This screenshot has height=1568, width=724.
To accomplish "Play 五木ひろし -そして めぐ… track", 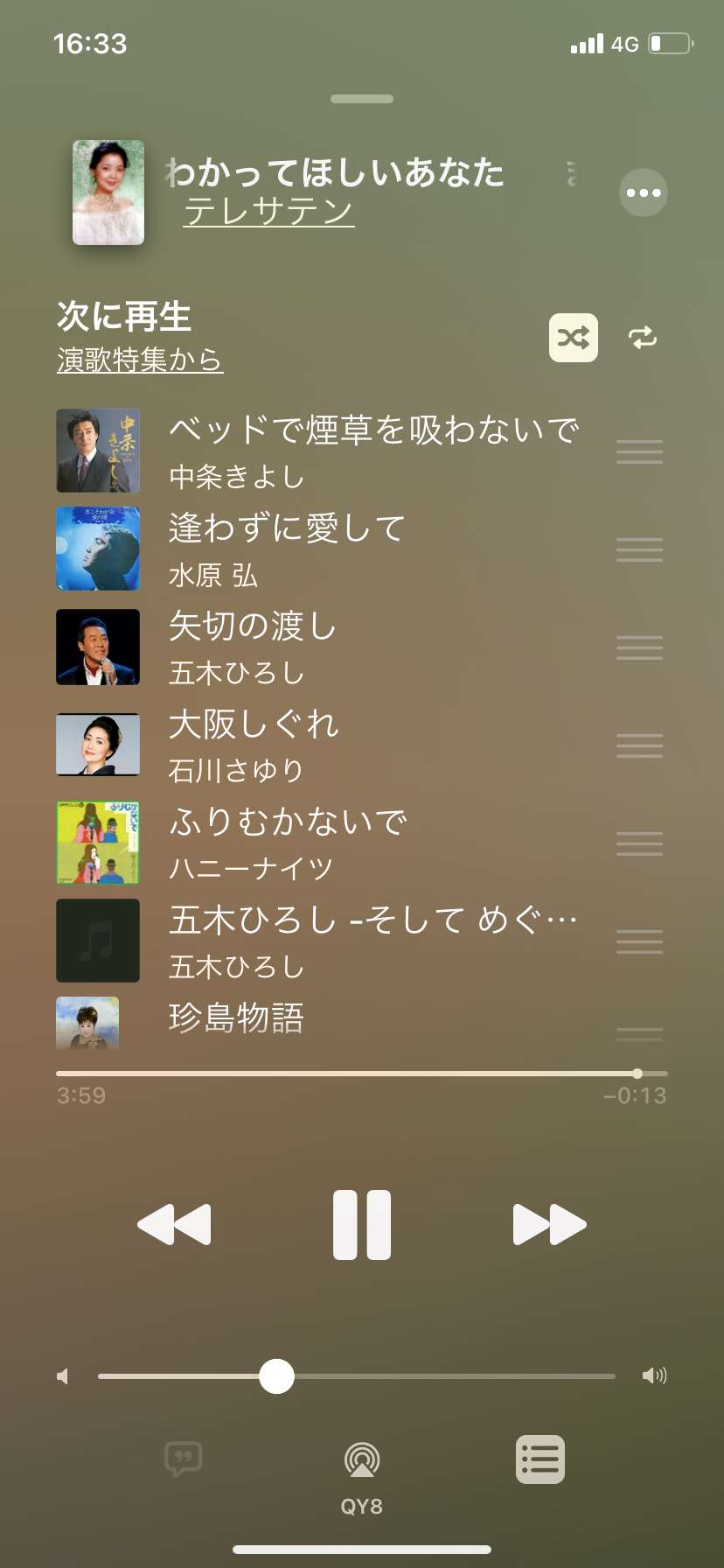I will 373,941.
